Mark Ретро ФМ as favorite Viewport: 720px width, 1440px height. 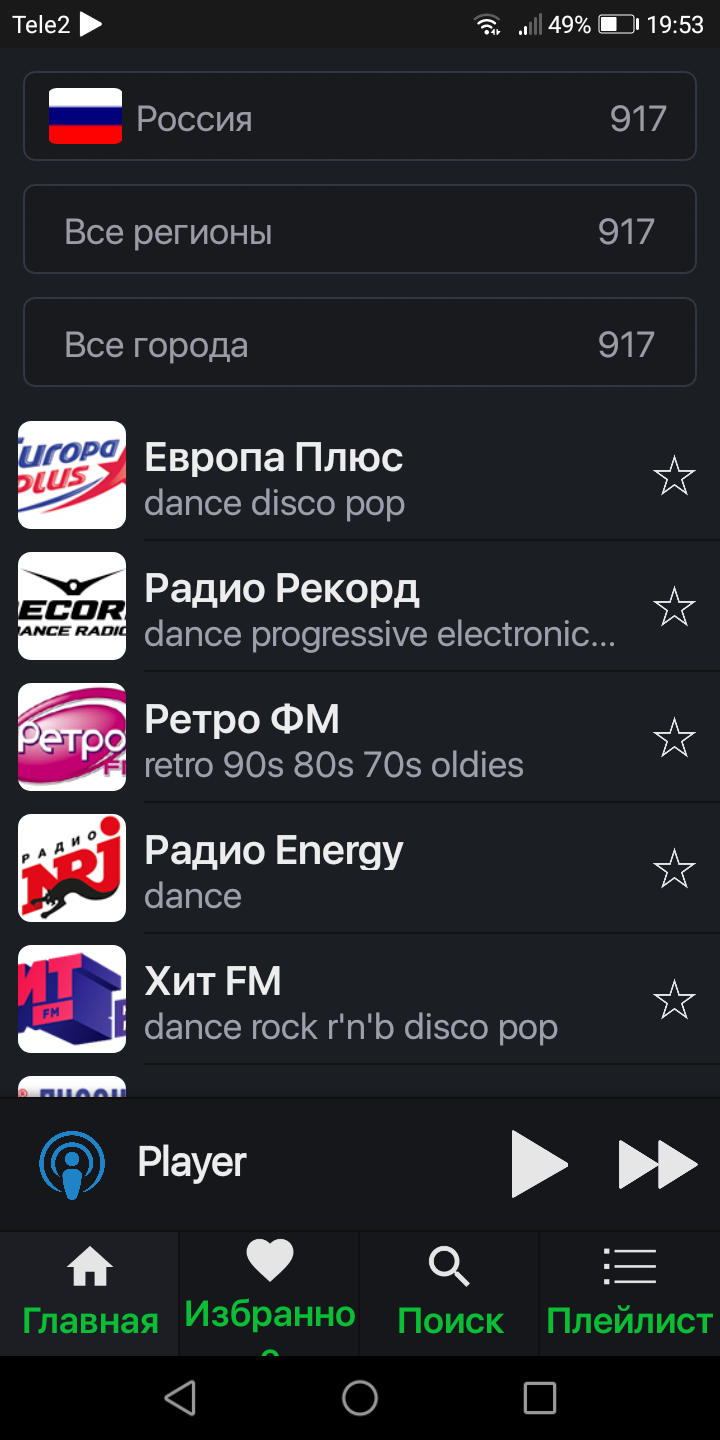pos(674,738)
